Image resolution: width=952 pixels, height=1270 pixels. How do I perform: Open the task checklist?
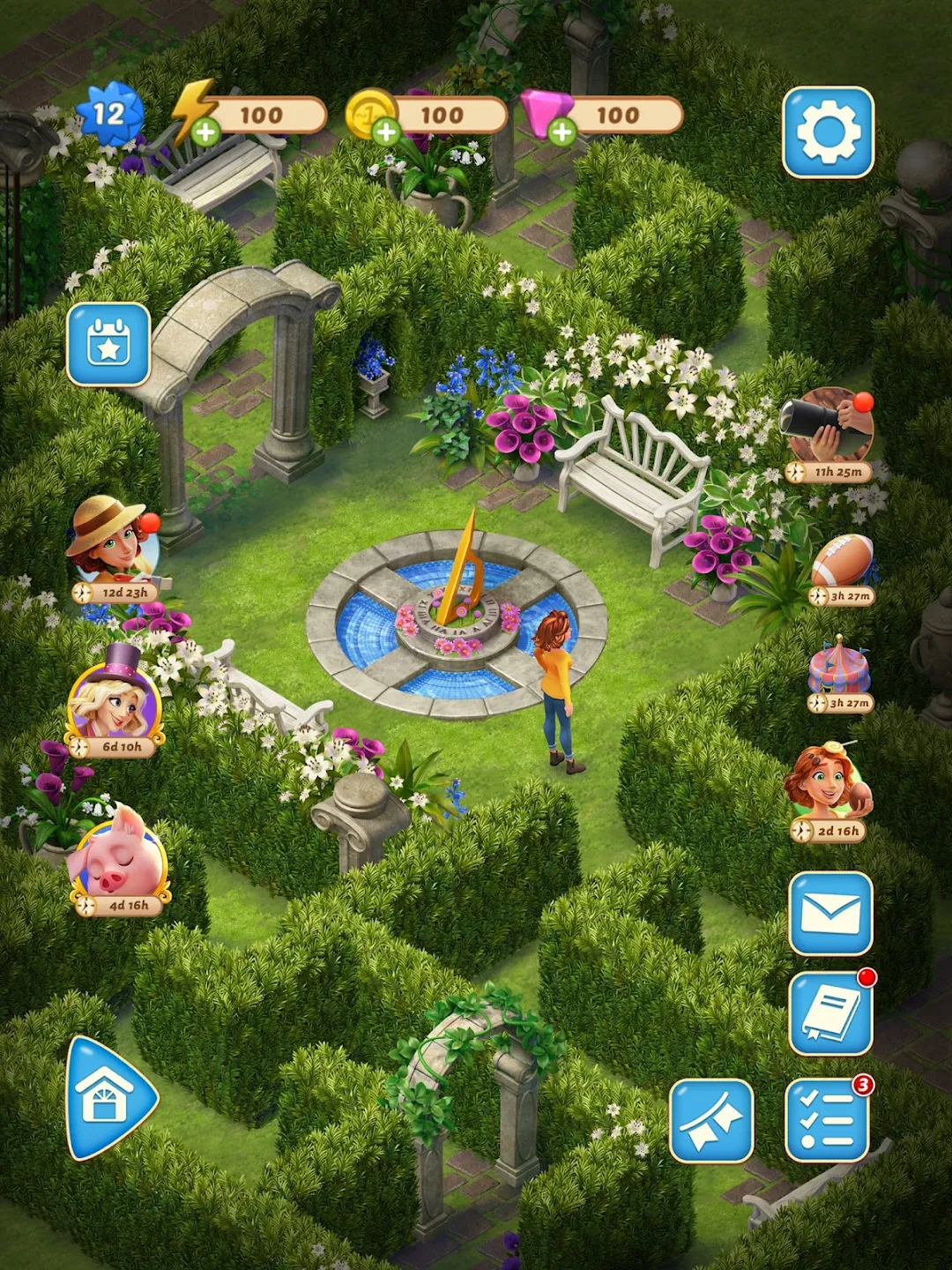[827, 1119]
